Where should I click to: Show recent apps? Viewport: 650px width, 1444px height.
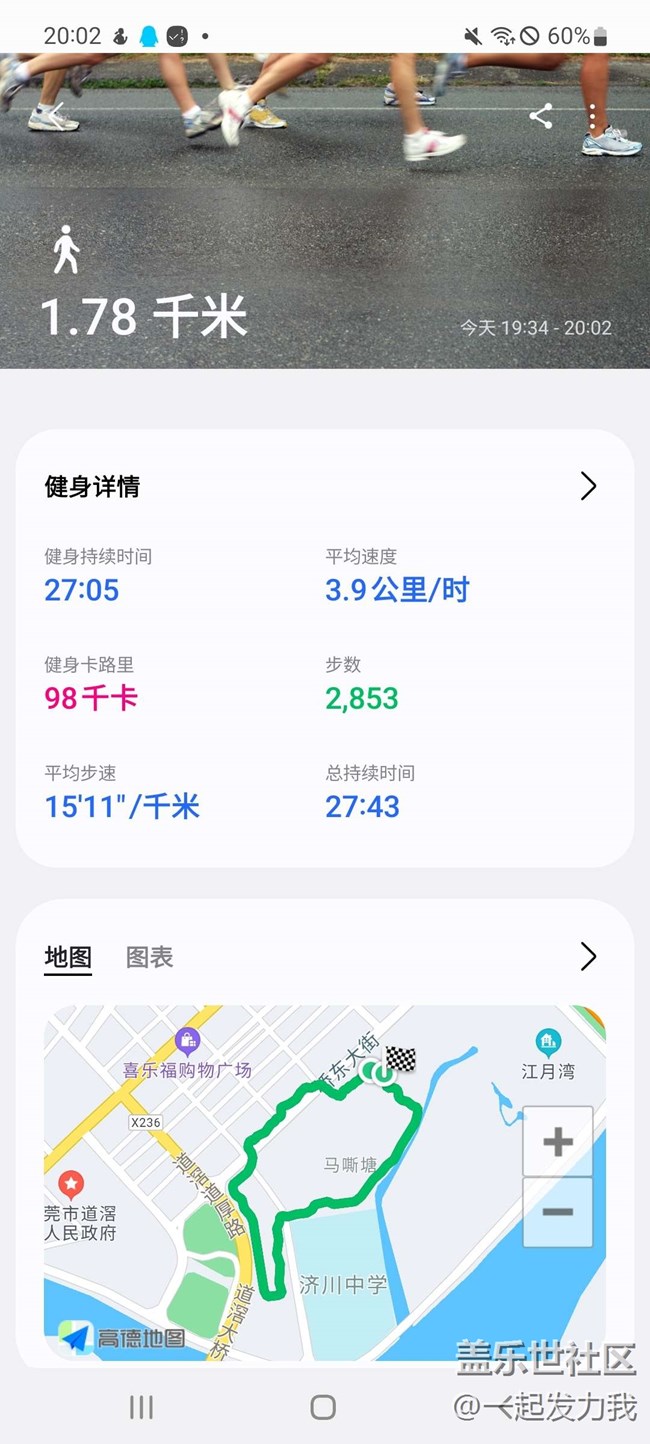click(x=141, y=1407)
